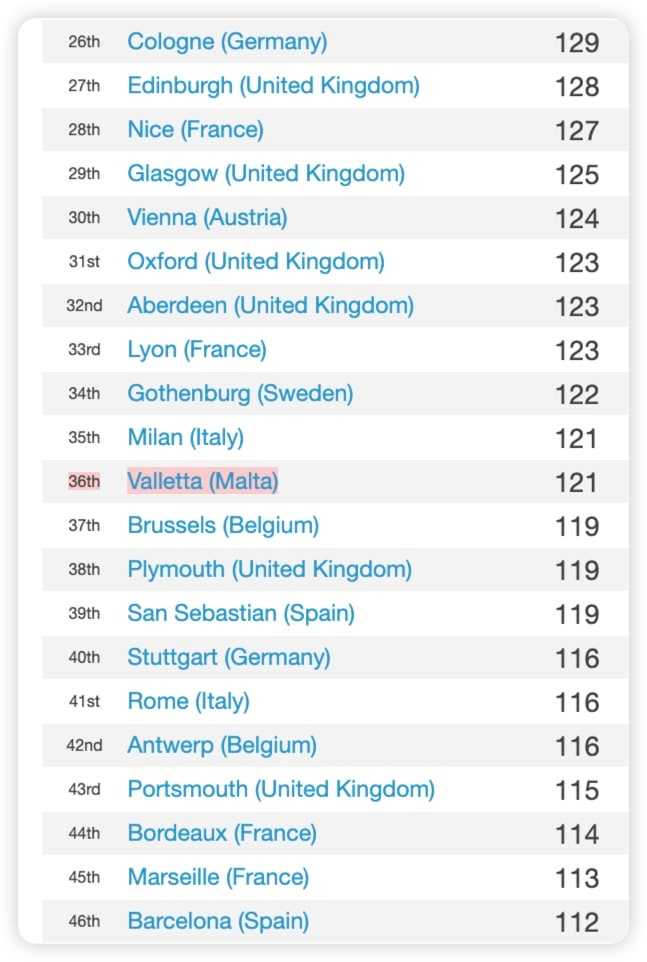This screenshot has height=962, width=647.
Task: Open Edinburgh (United Kingdom) city page
Action: coord(273,86)
